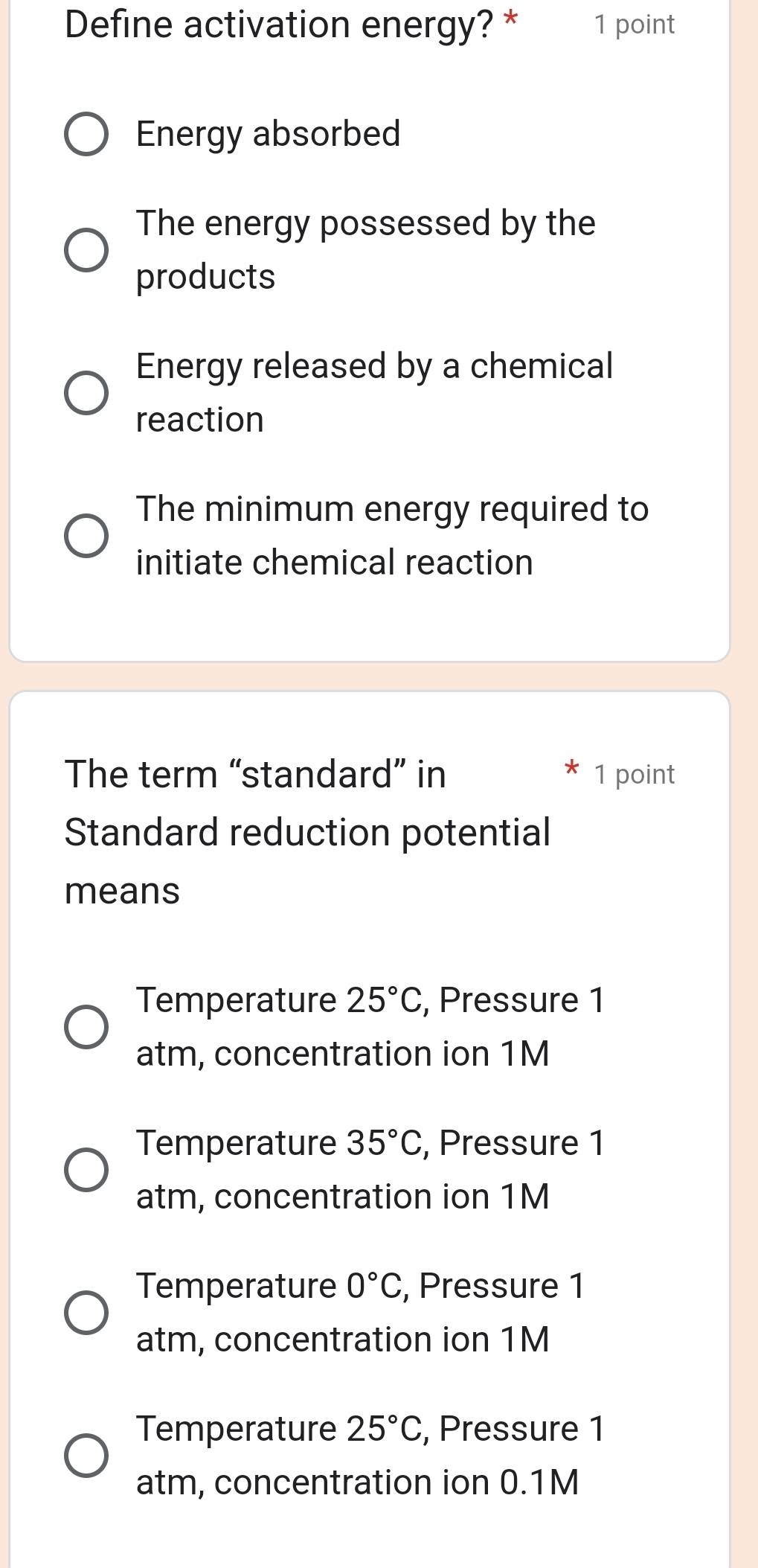
Task: Click the "Standard reduction potential" text line
Action: 306,832
